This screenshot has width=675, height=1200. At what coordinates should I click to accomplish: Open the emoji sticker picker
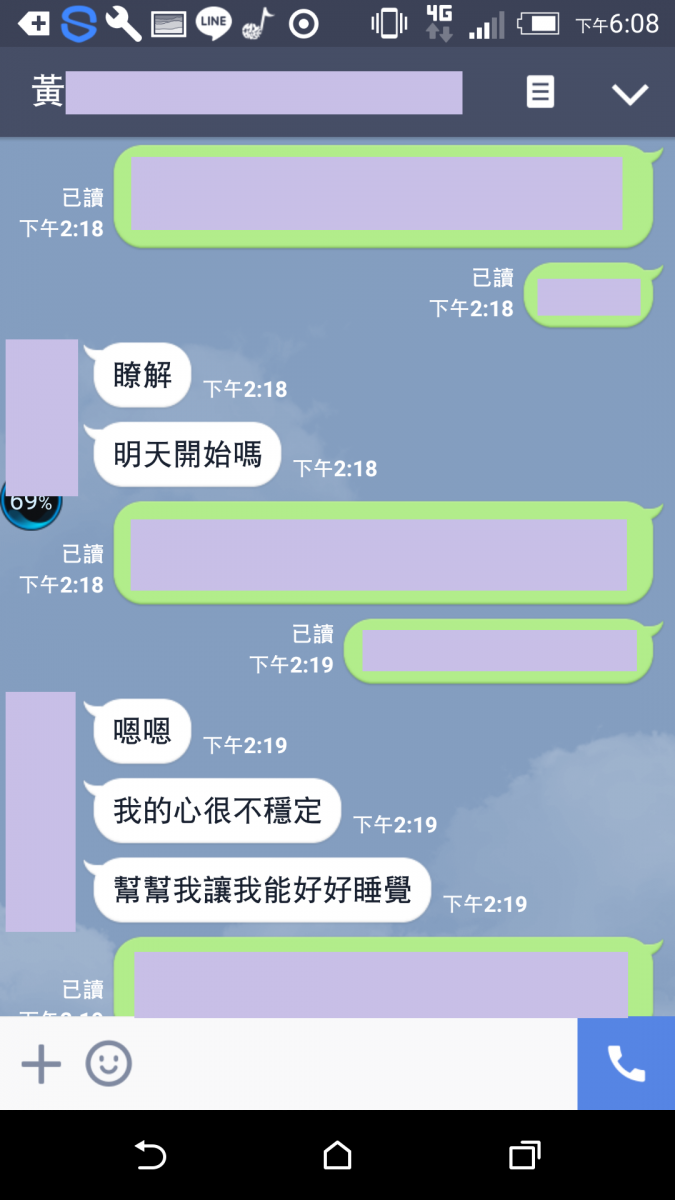pos(108,1064)
